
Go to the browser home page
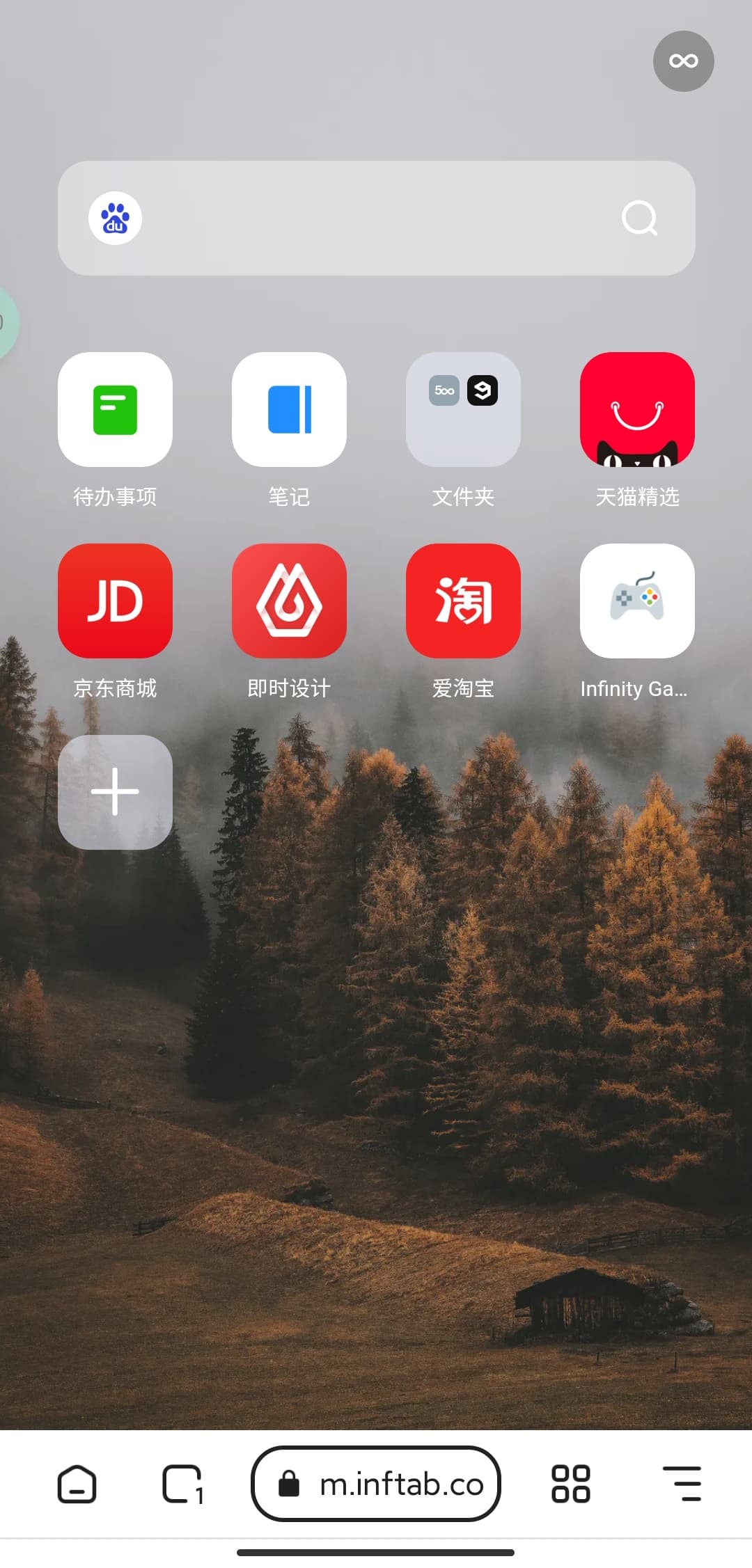pyautogui.click(x=77, y=1484)
